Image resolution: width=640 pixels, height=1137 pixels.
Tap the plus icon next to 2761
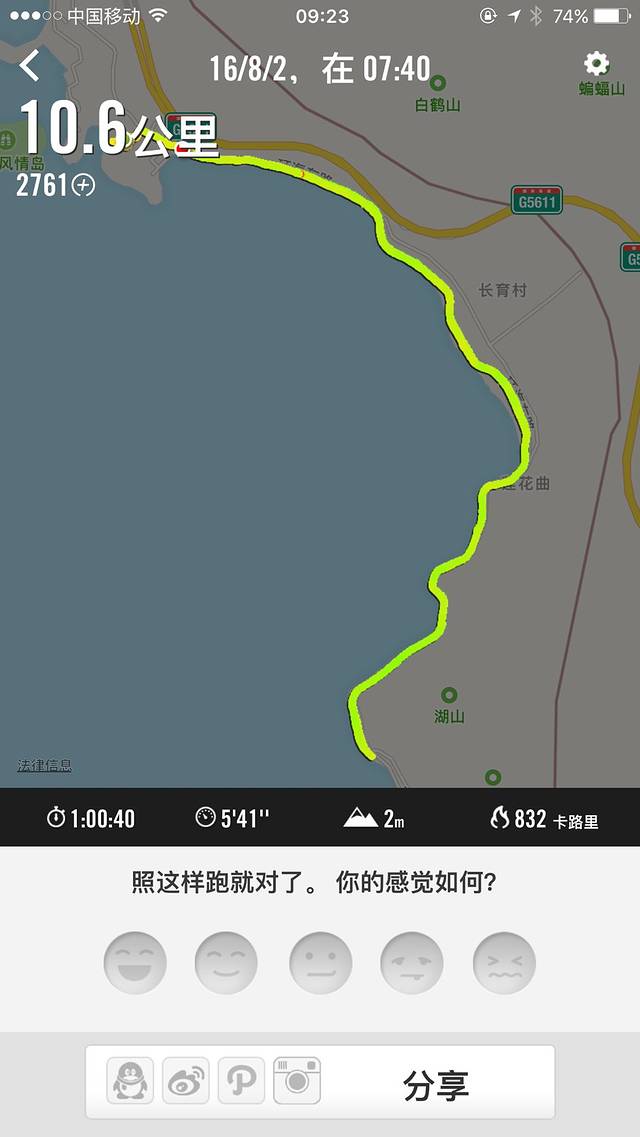tap(85, 185)
